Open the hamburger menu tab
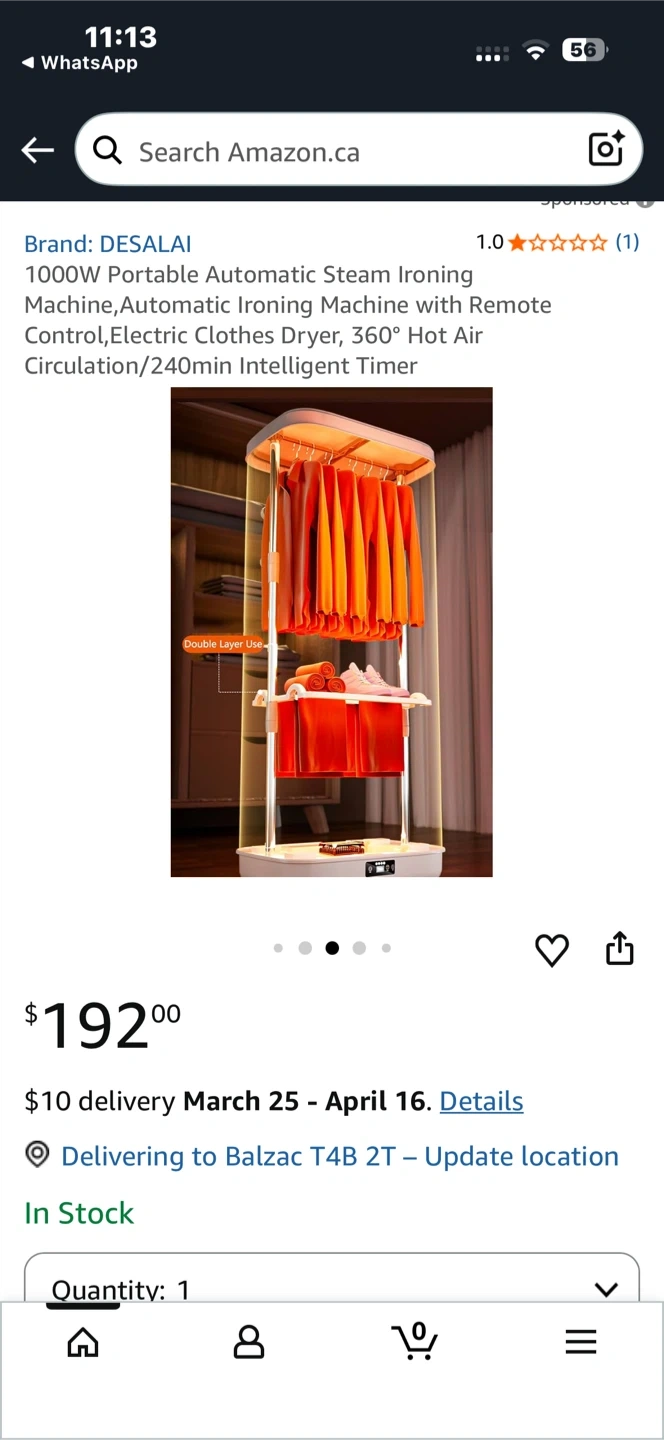Screen dimensions: 664x1440 (580, 1342)
